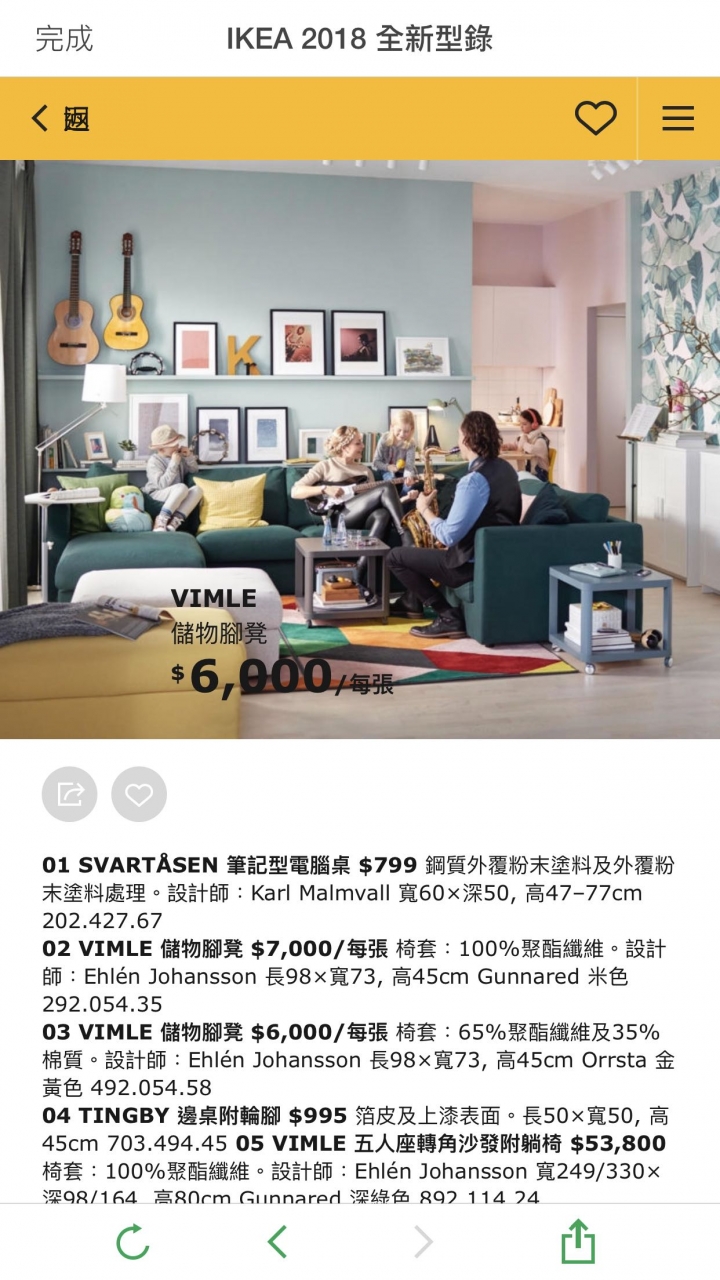Go back using the yellow bar arrow

(x=40, y=119)
